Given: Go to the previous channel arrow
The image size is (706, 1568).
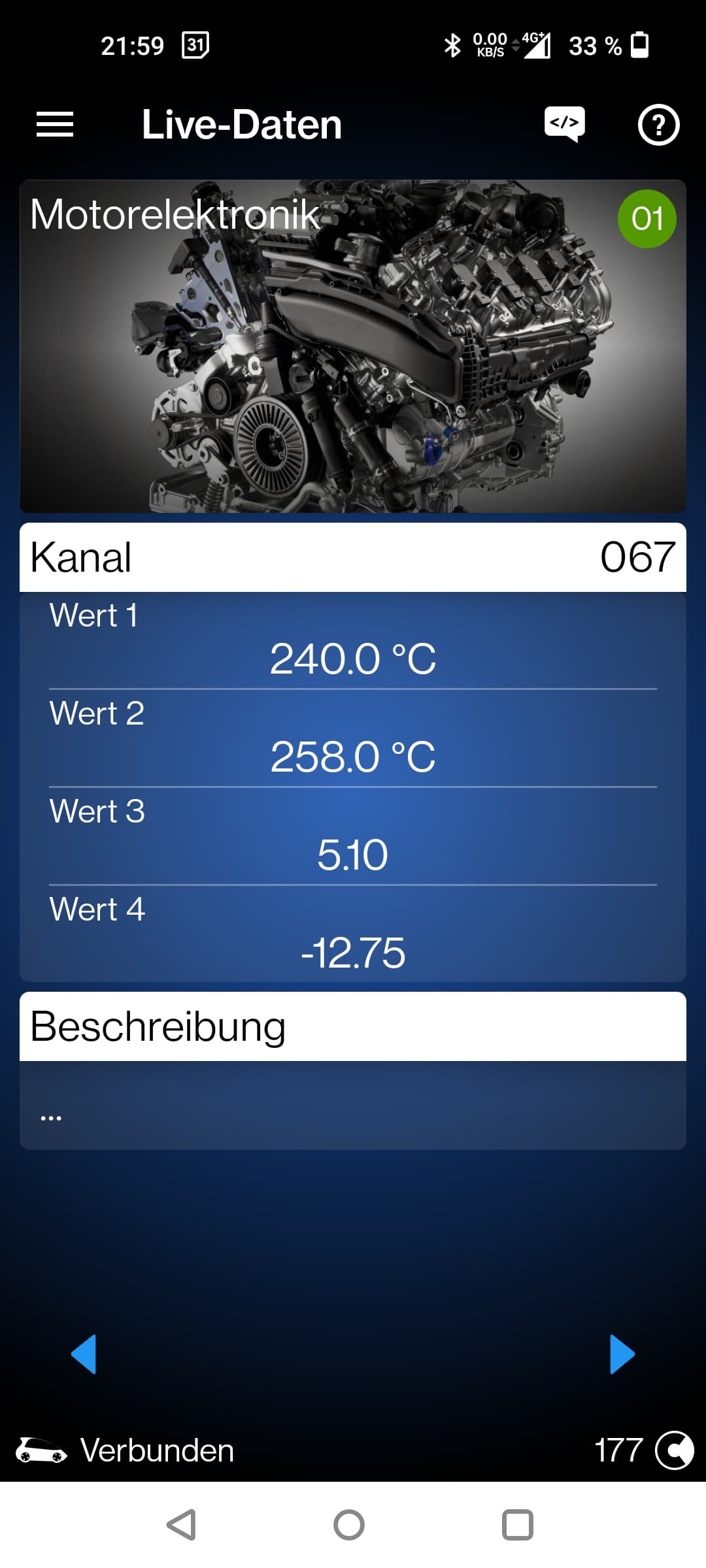Looking at the screenshot, I should click(x=84, y=1354).
